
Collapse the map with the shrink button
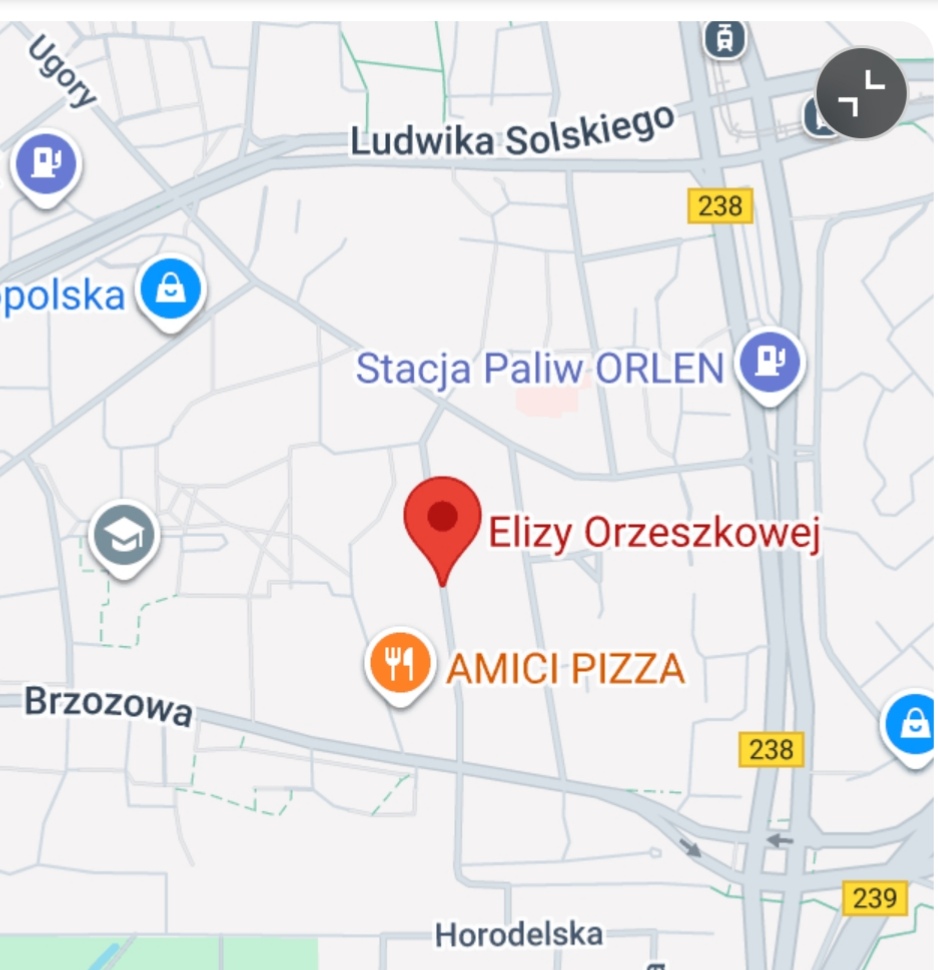(x=860, y=95)
